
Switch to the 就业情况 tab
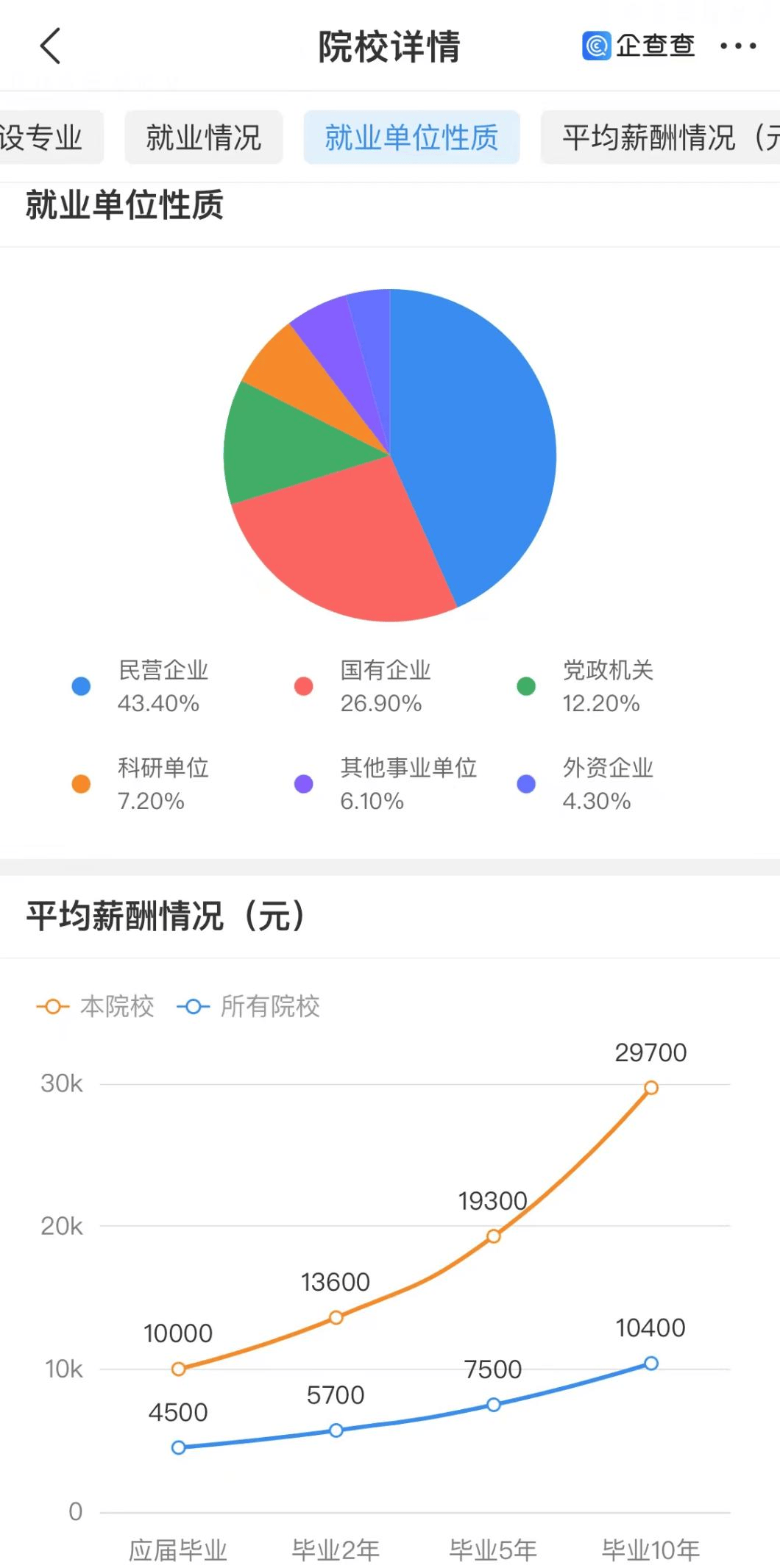(x=204, y=138)
